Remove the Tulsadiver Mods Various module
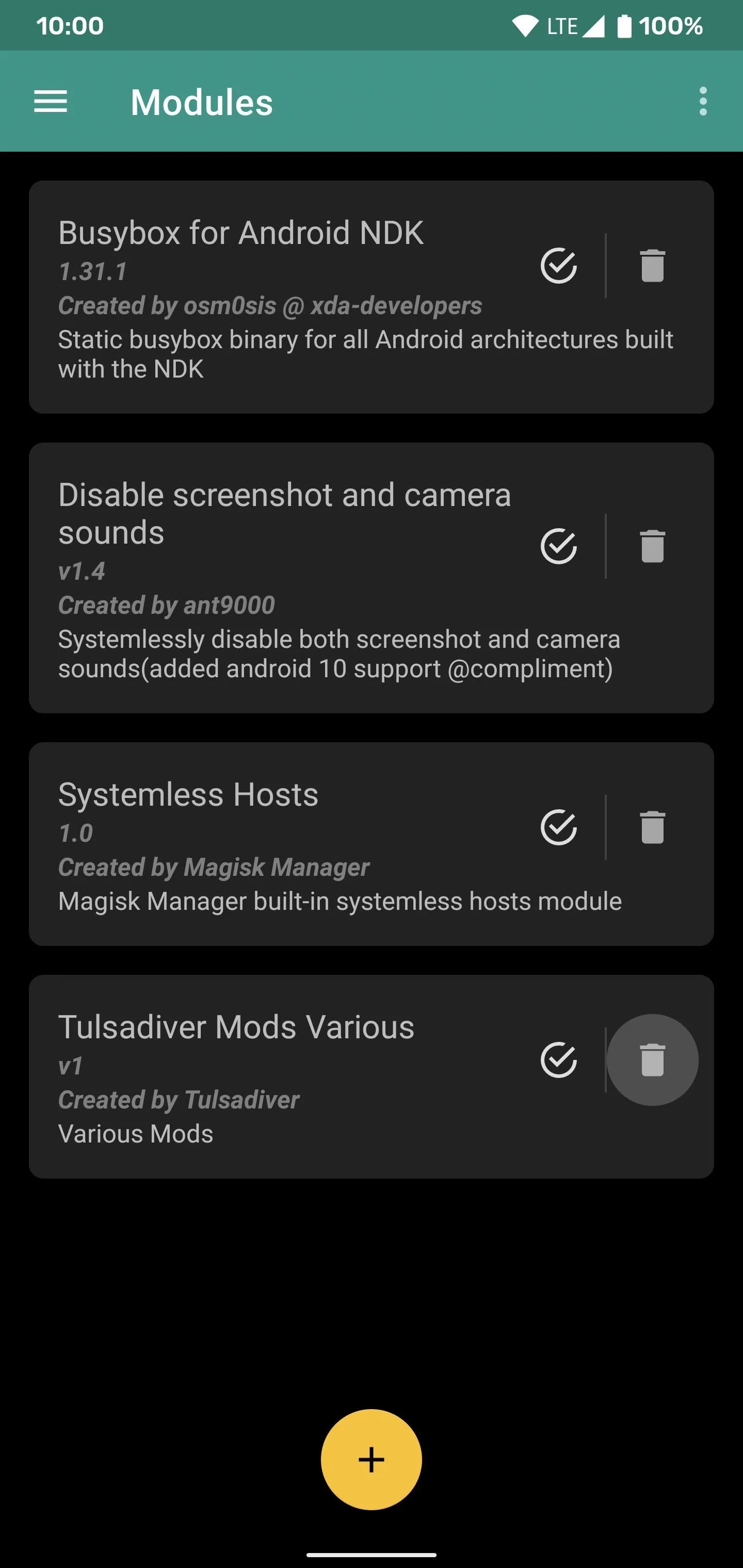Image resolution: width=743 pixels, height=1568 pixels. (x=652, y=1060)
